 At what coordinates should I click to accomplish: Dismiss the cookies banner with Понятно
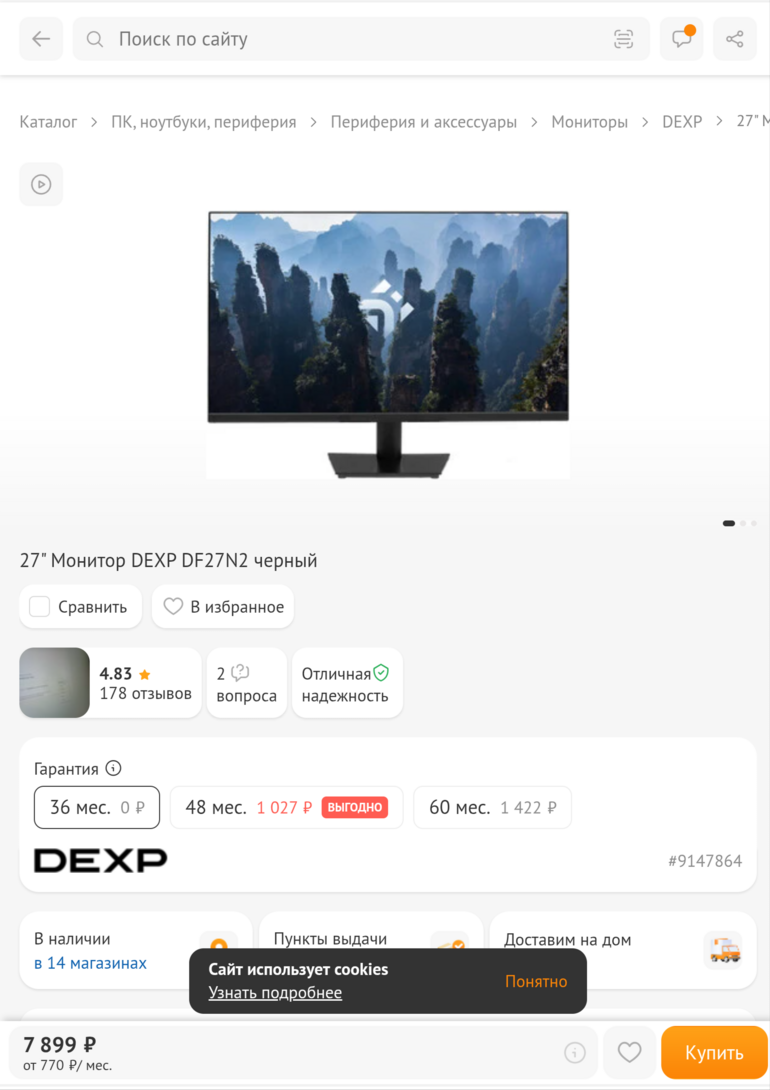click(535, 981)
